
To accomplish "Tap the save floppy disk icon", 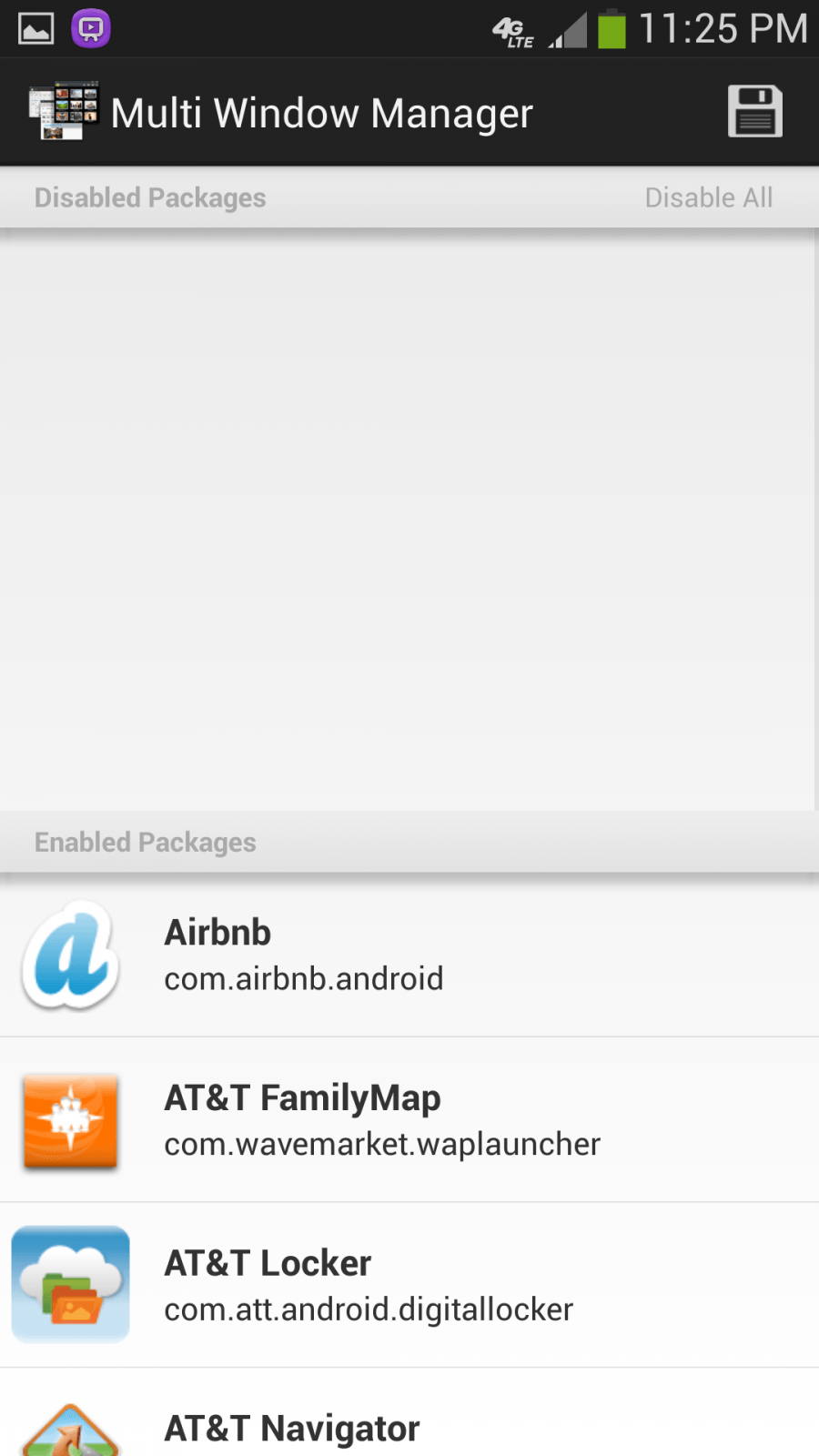I will tap(754, 112).
